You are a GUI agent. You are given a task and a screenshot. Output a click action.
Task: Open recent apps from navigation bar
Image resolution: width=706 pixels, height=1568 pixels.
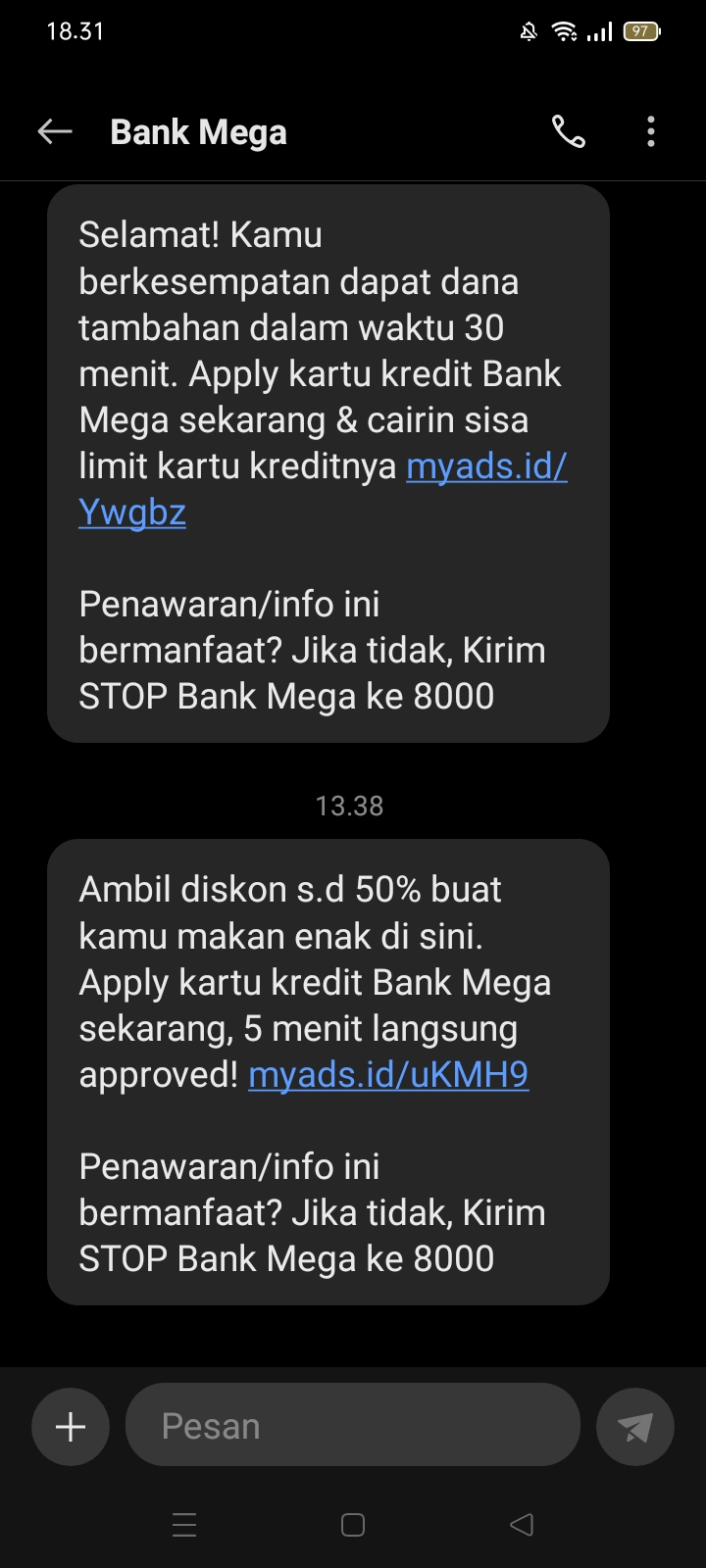(184, 1525)
